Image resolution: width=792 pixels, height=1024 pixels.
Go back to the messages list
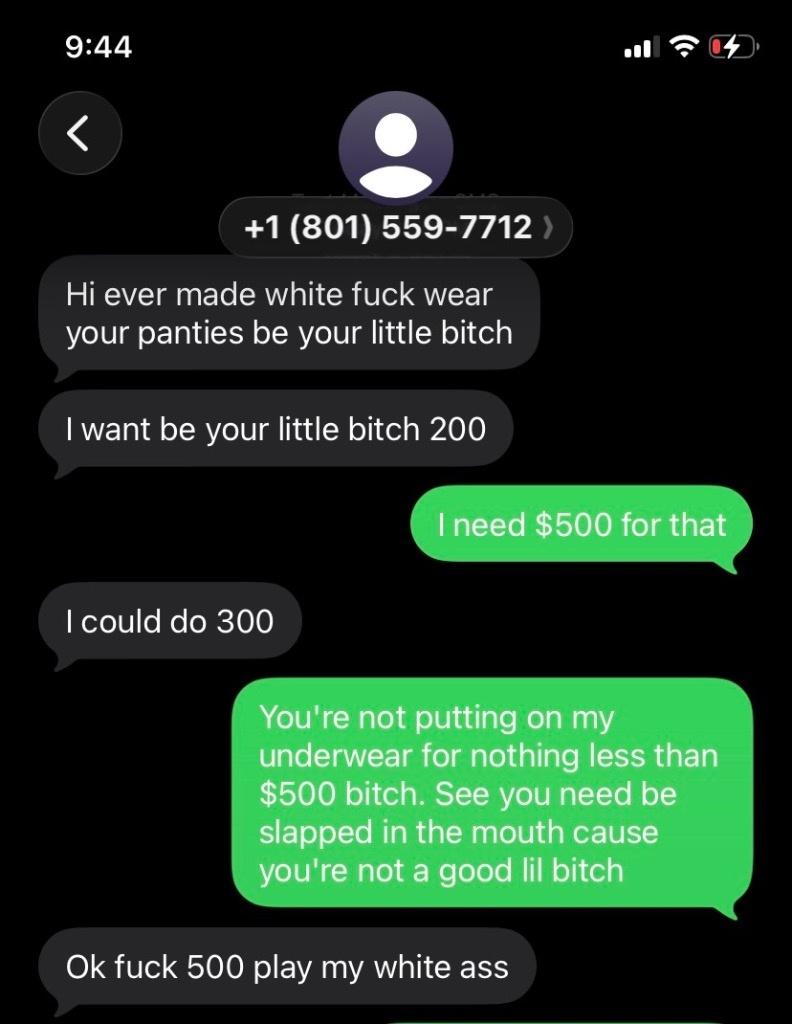(80, 132)
